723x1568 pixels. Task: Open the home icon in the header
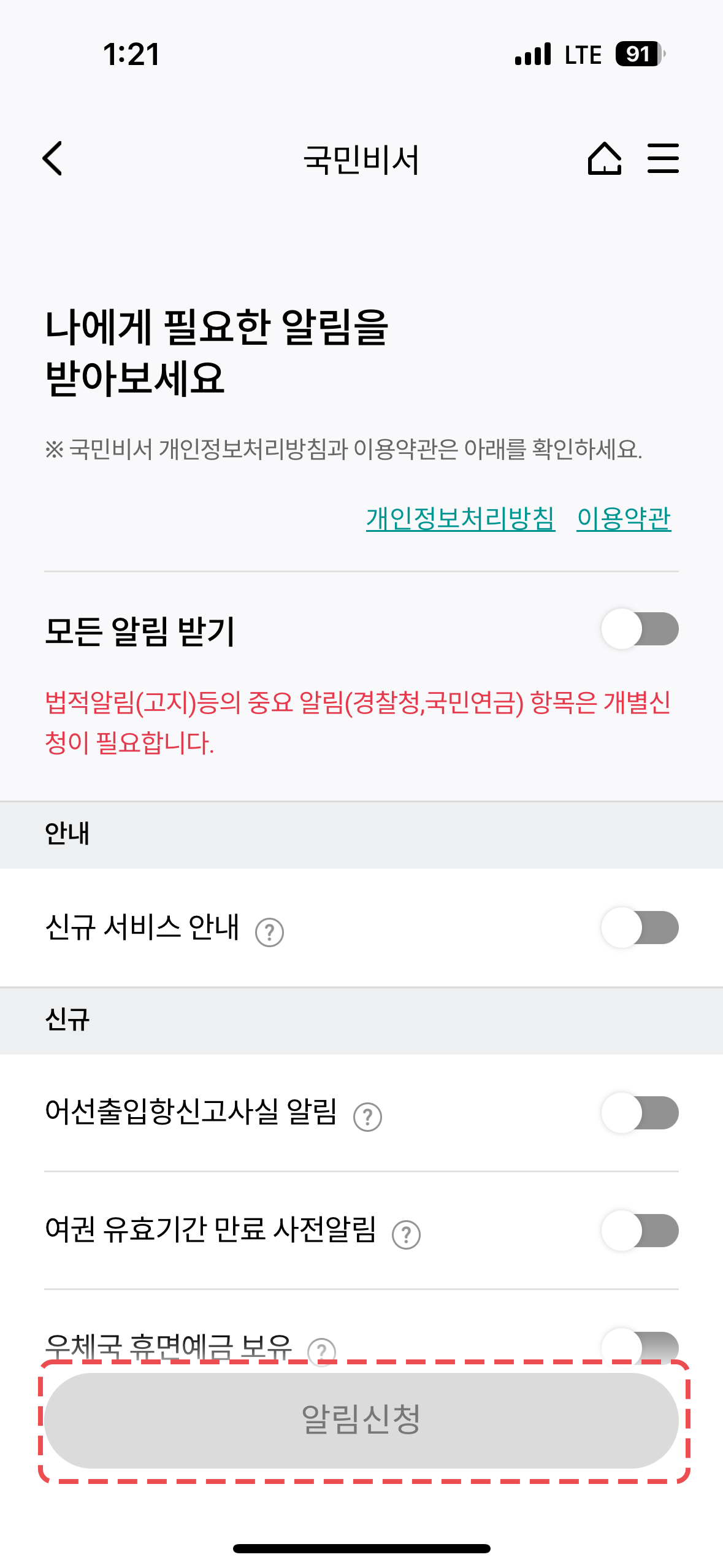pyautogui.click(x=604, y=158)
